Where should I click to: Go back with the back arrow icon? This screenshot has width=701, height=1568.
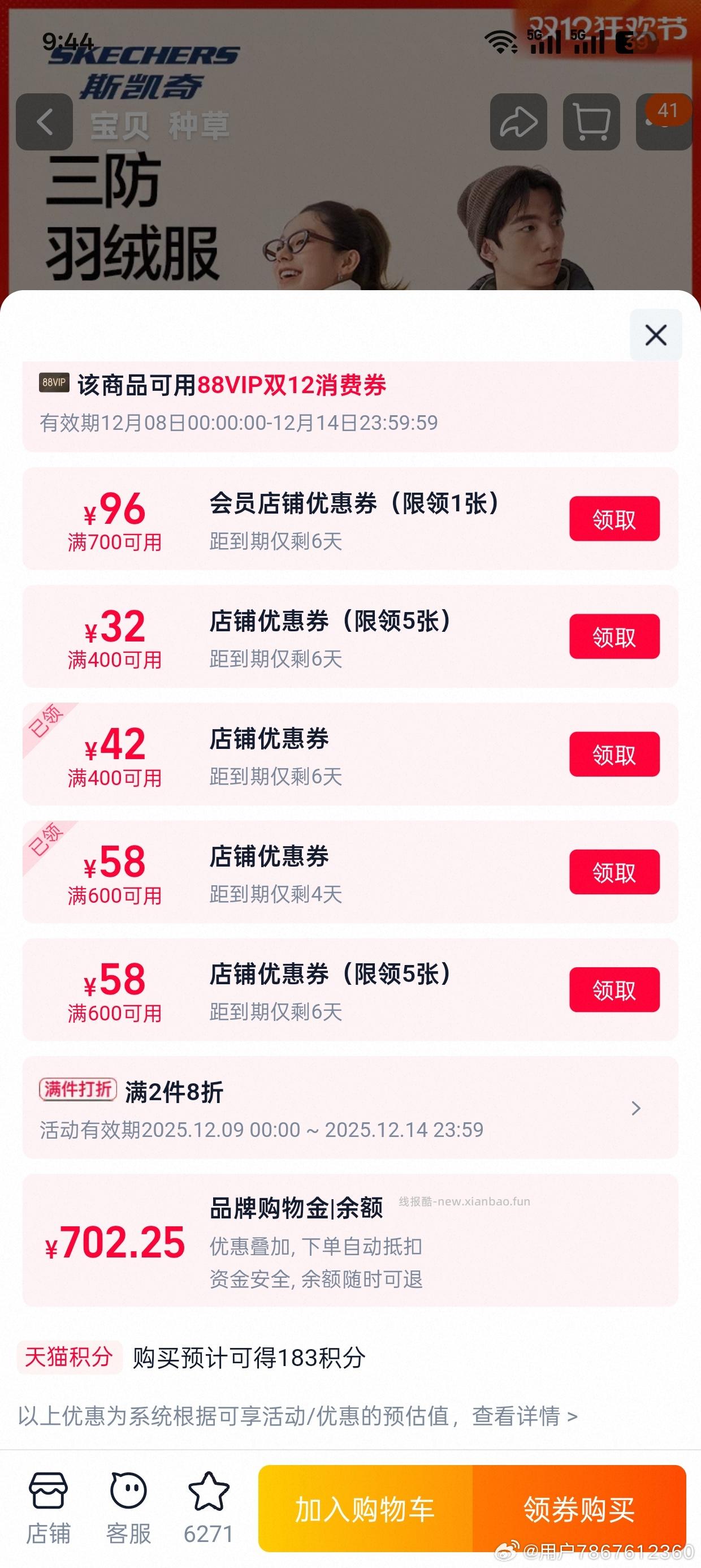(44, 123)
